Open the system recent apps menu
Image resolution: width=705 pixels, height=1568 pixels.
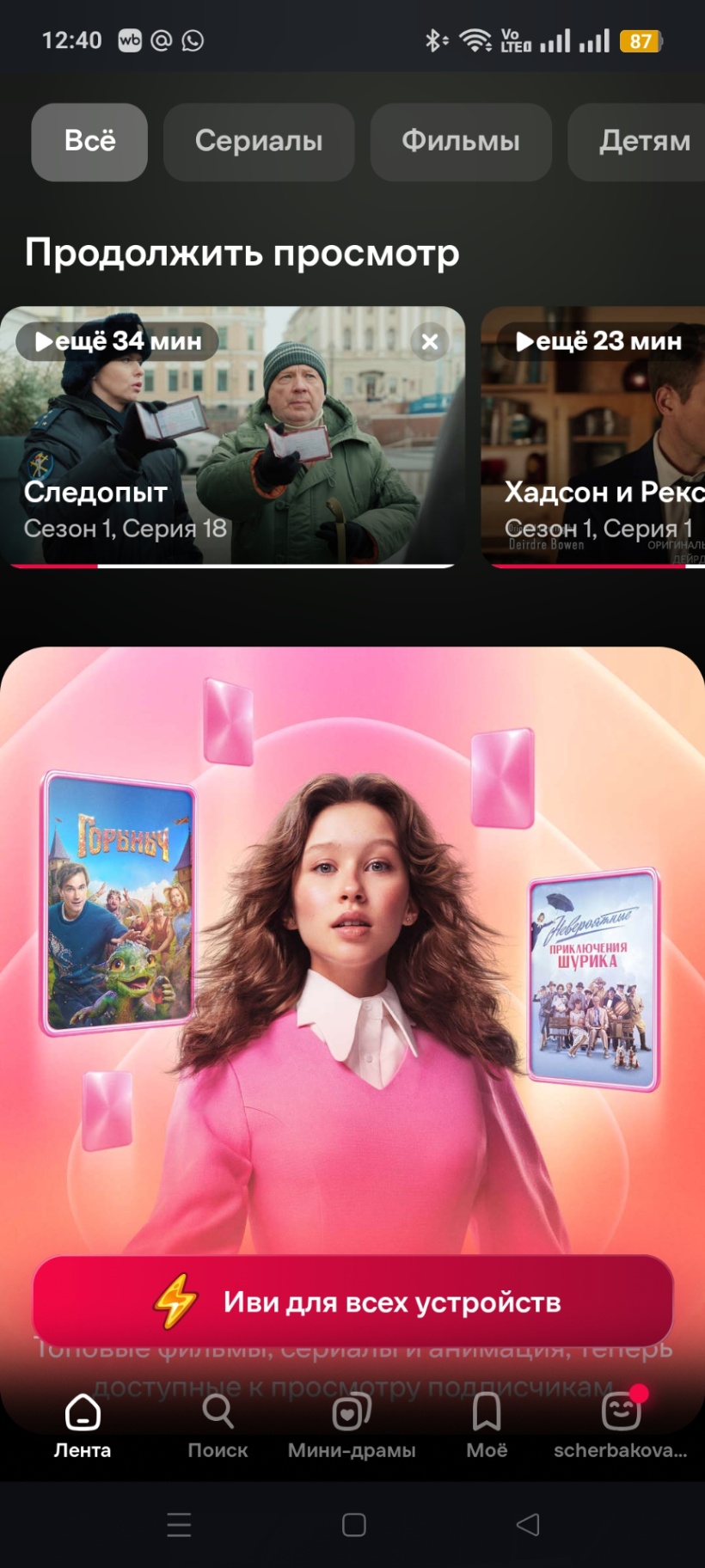tap(179, 1525)
